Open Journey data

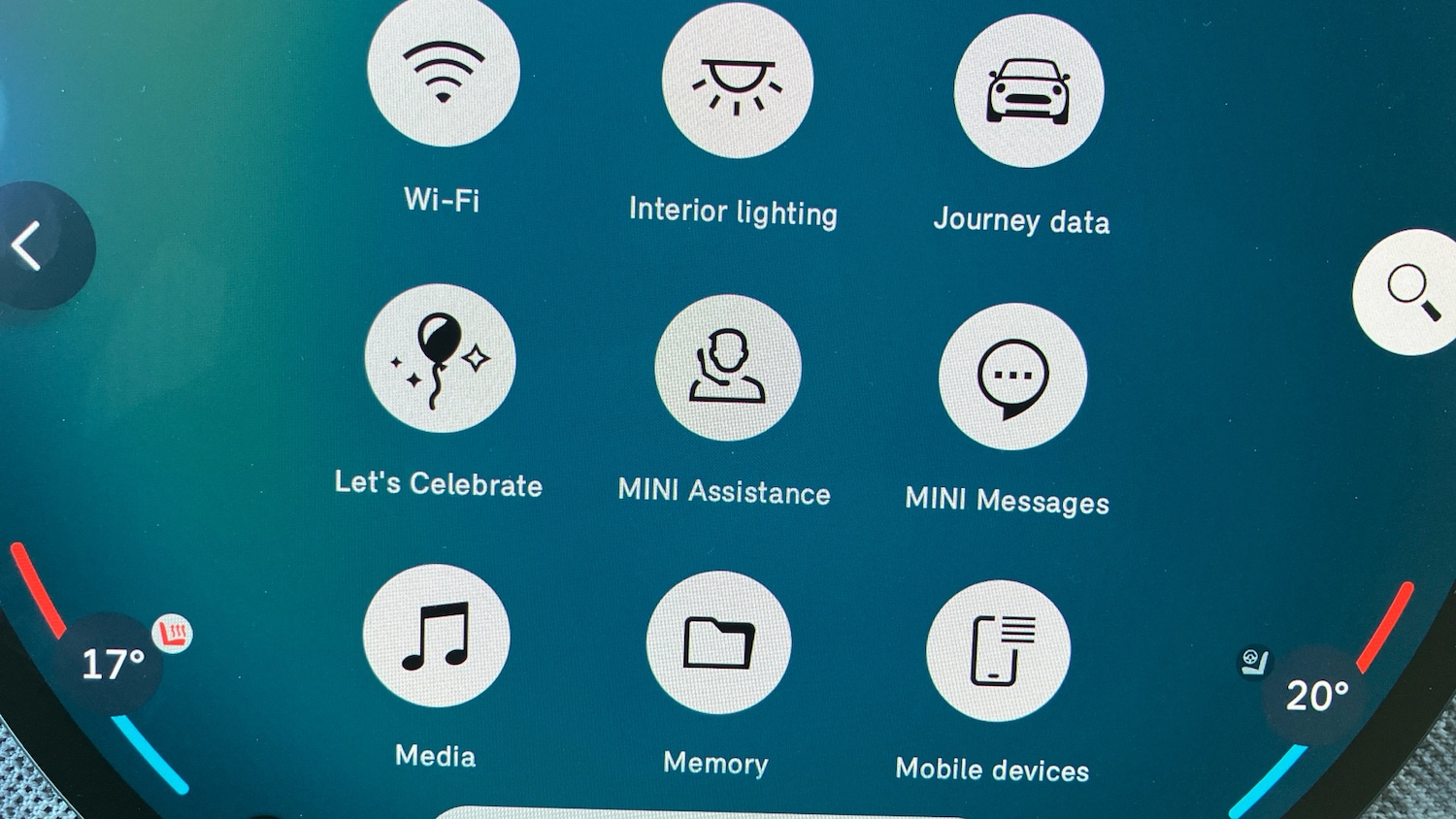tap(1028, 92)
